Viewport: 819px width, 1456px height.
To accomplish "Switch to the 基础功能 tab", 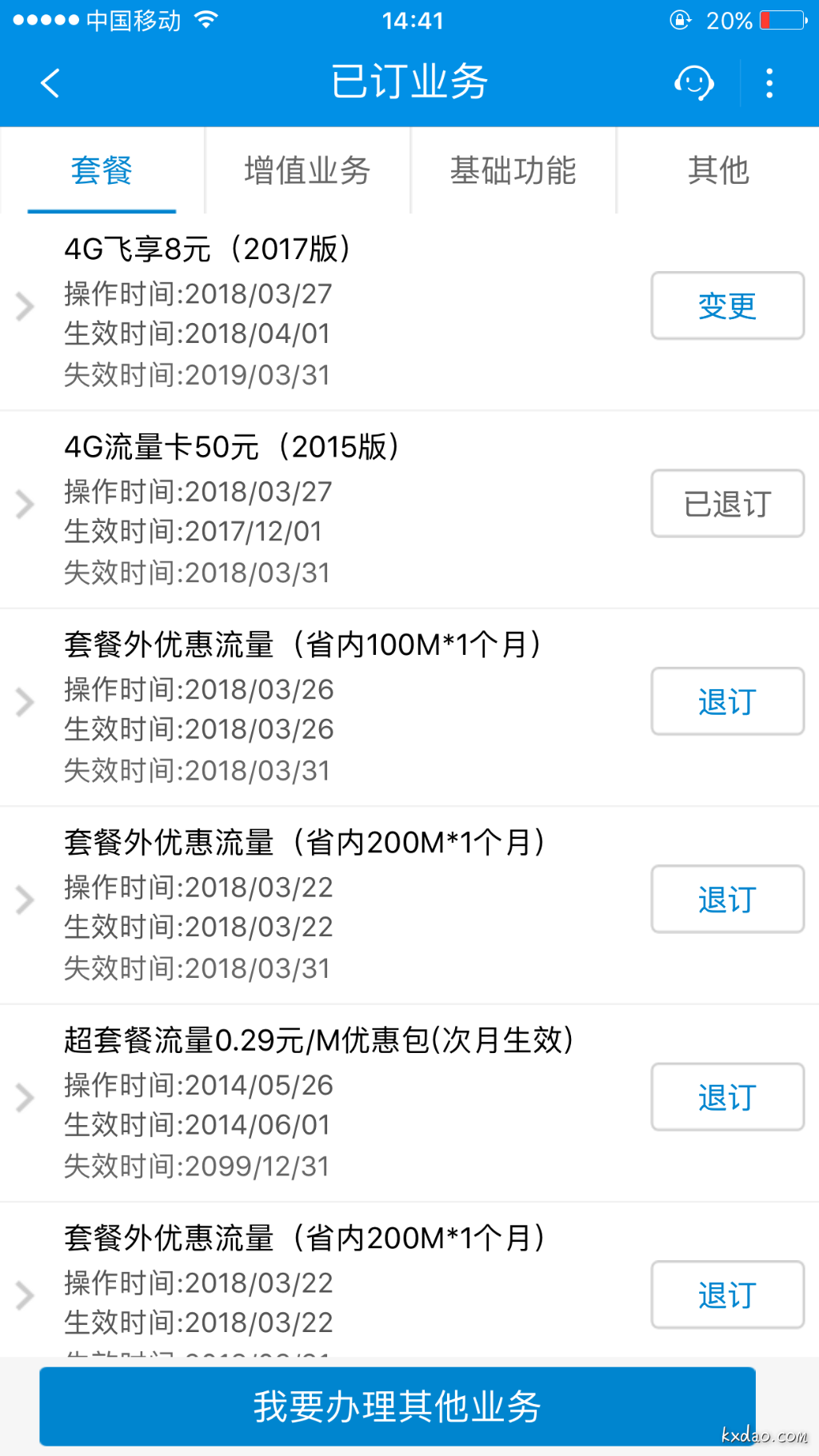I will pyautogui.click(x=513, y=170).
